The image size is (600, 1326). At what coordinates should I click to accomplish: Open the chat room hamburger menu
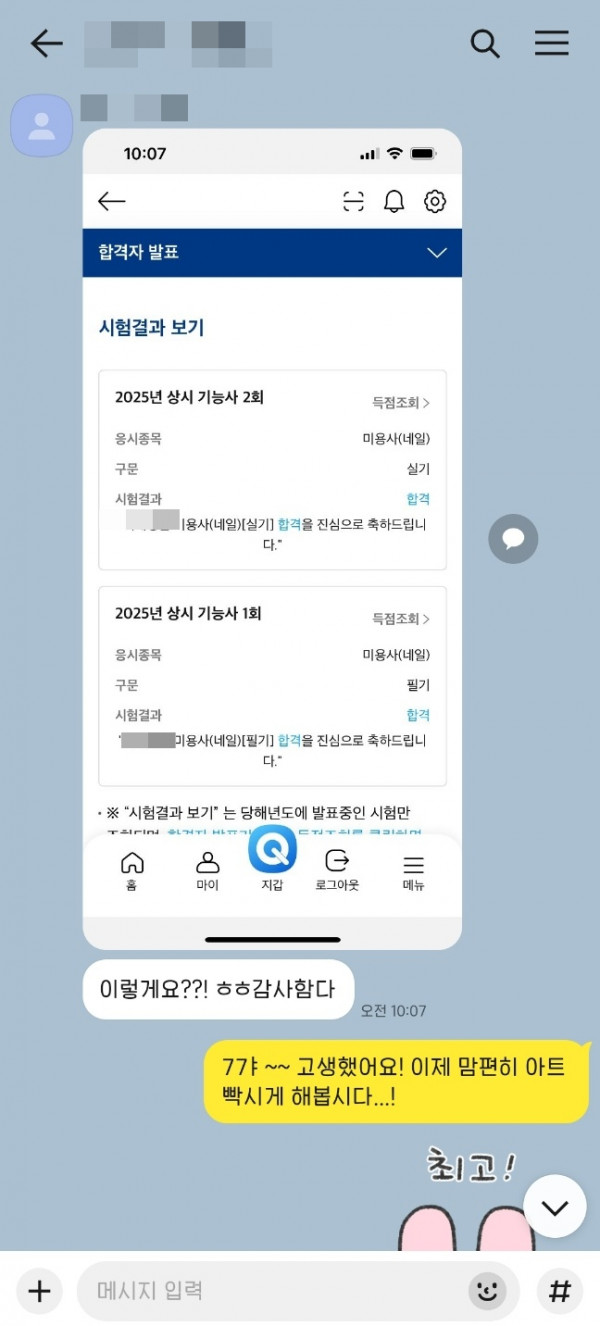[x=551, y=43]
